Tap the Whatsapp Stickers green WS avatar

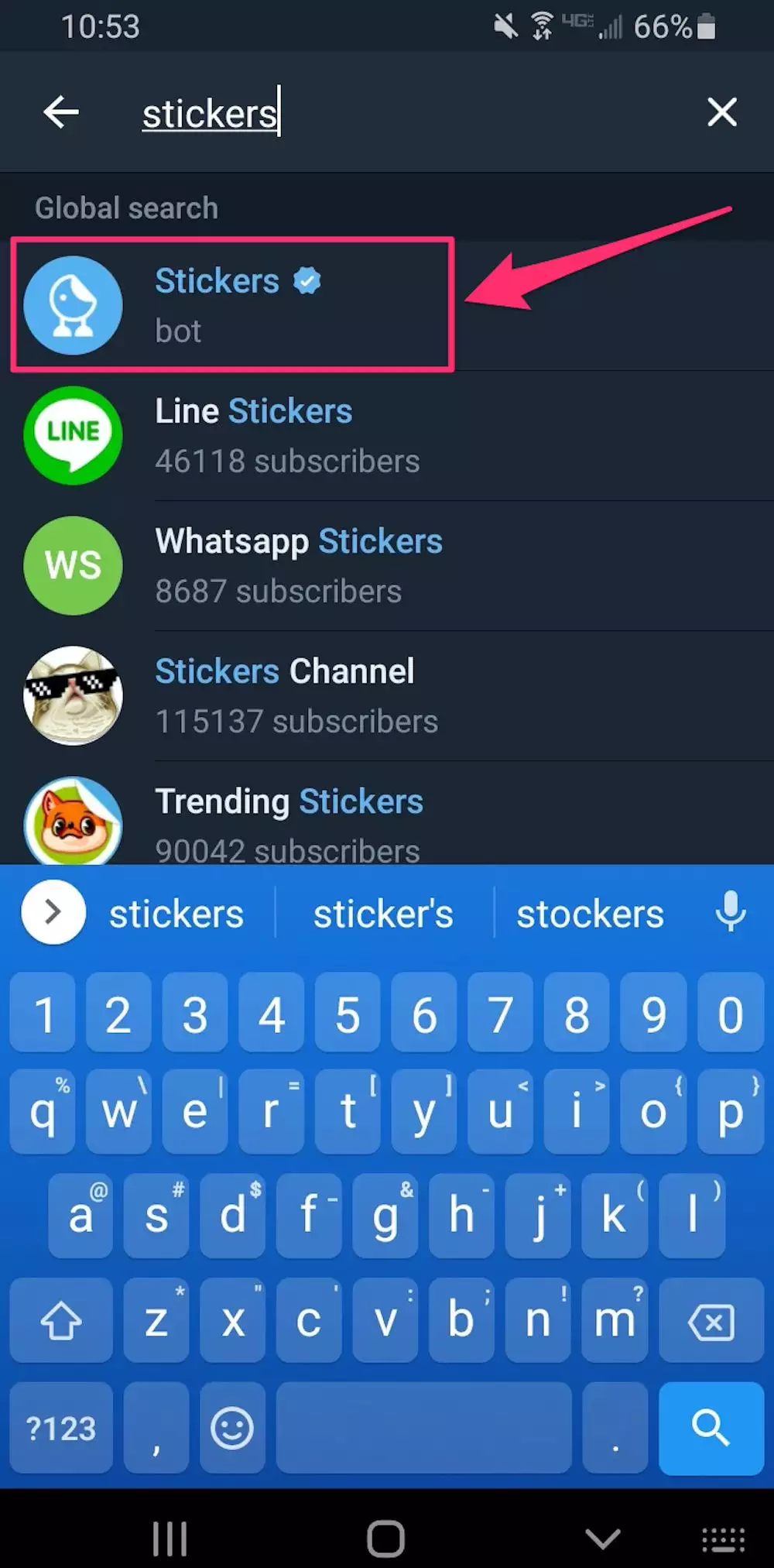point(72,565)
